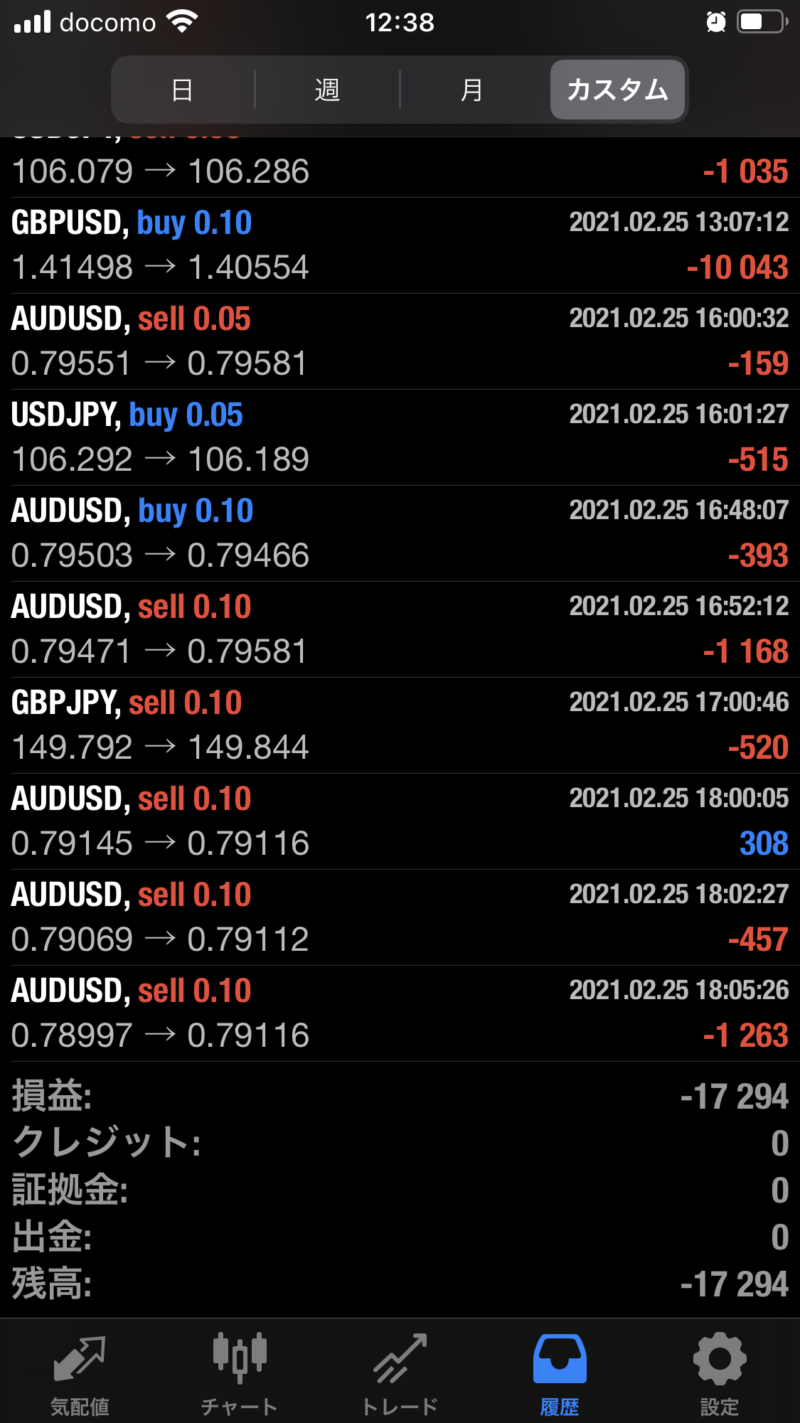This screenshot has height=1423, width=800.
Task: Expand the AUDUSD trade closed at 18:05:26
Action: click(400, 1013)
